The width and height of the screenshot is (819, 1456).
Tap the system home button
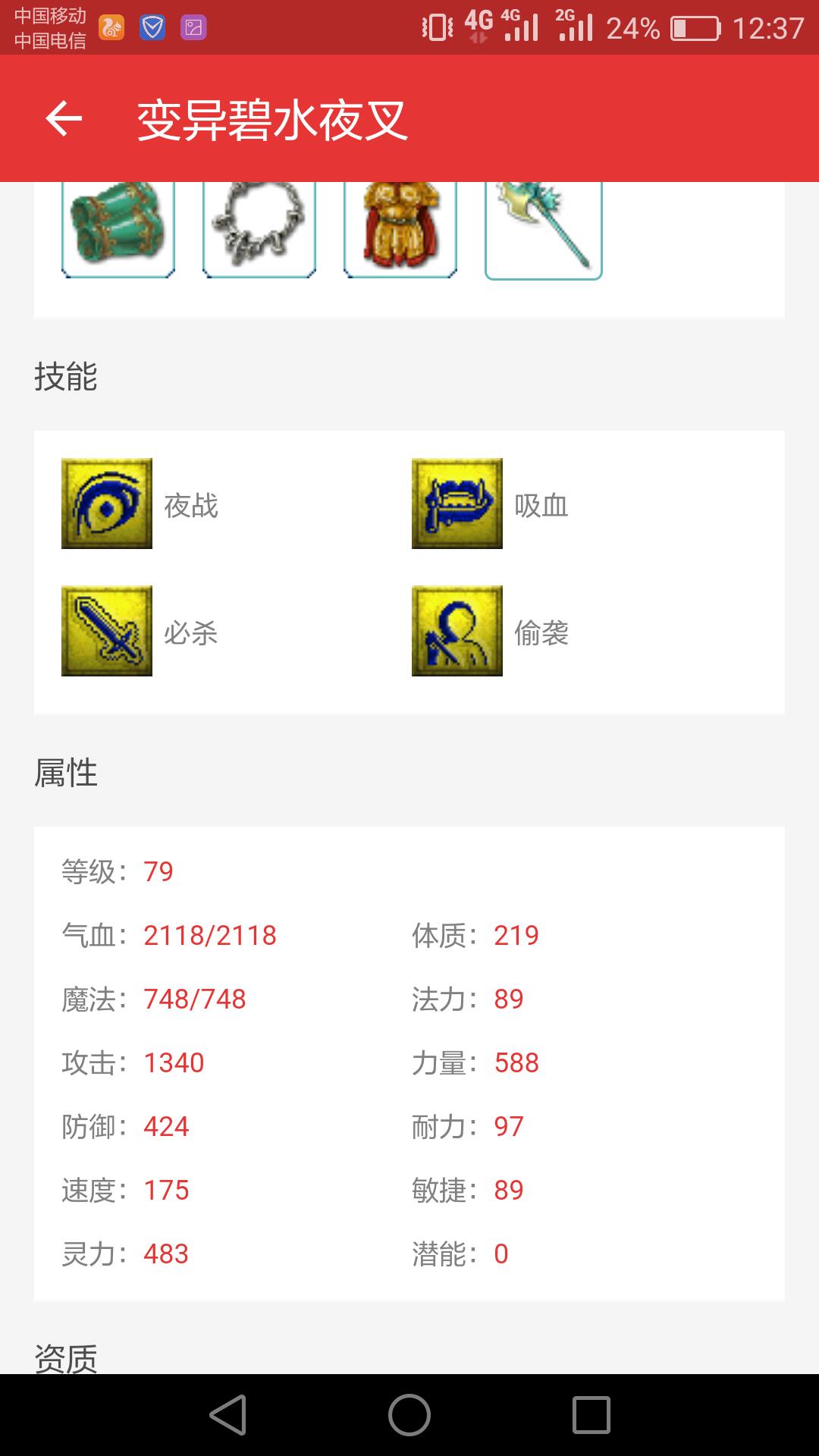409,1415
